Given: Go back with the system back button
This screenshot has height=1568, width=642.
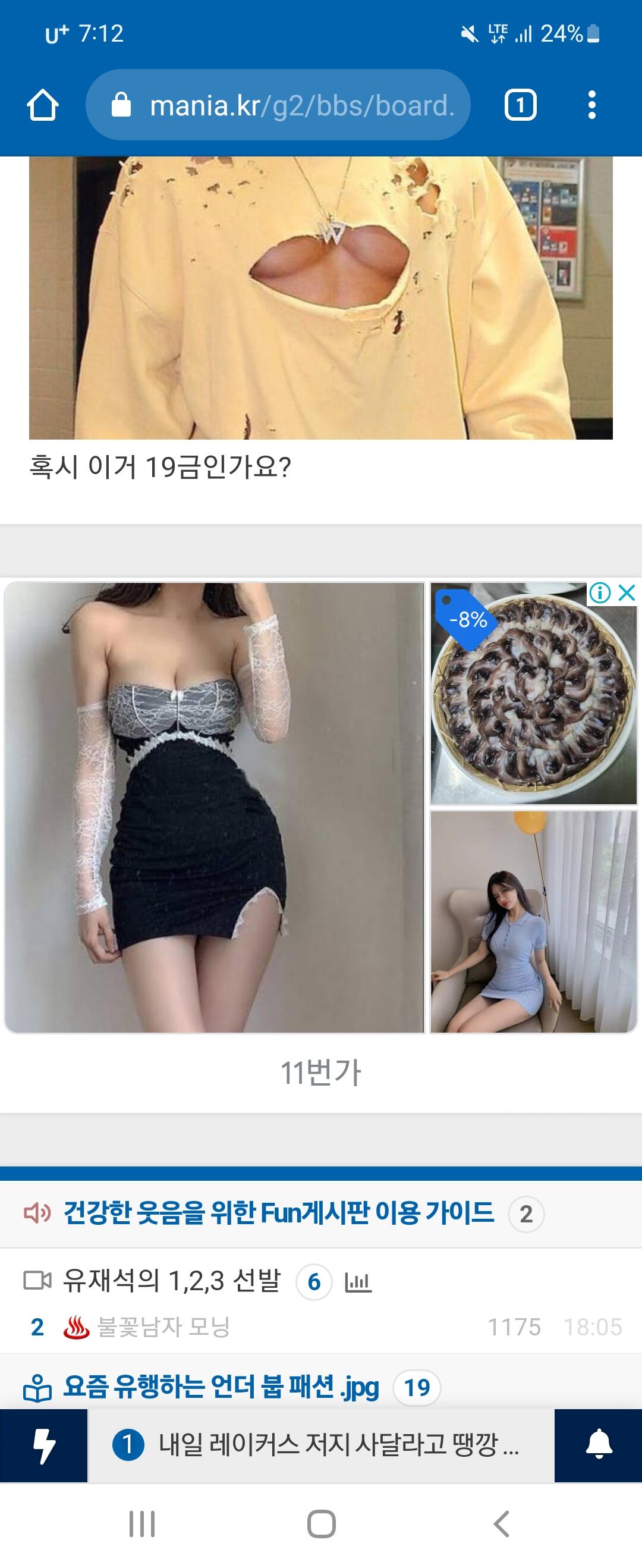Looking at the screenshot, I should click(x=501, y=1525).
